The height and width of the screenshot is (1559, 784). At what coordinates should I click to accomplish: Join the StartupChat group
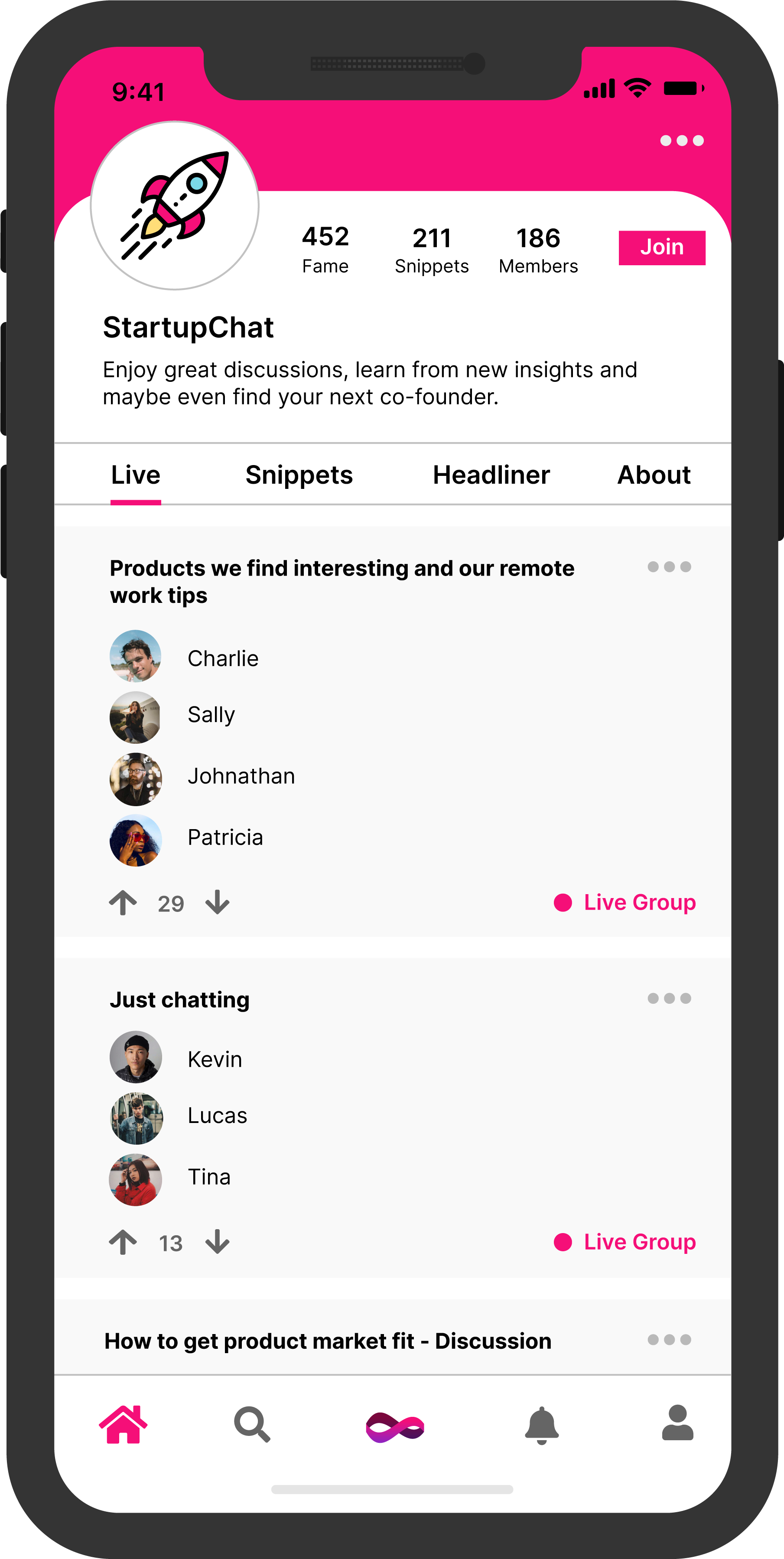[661, 247]
